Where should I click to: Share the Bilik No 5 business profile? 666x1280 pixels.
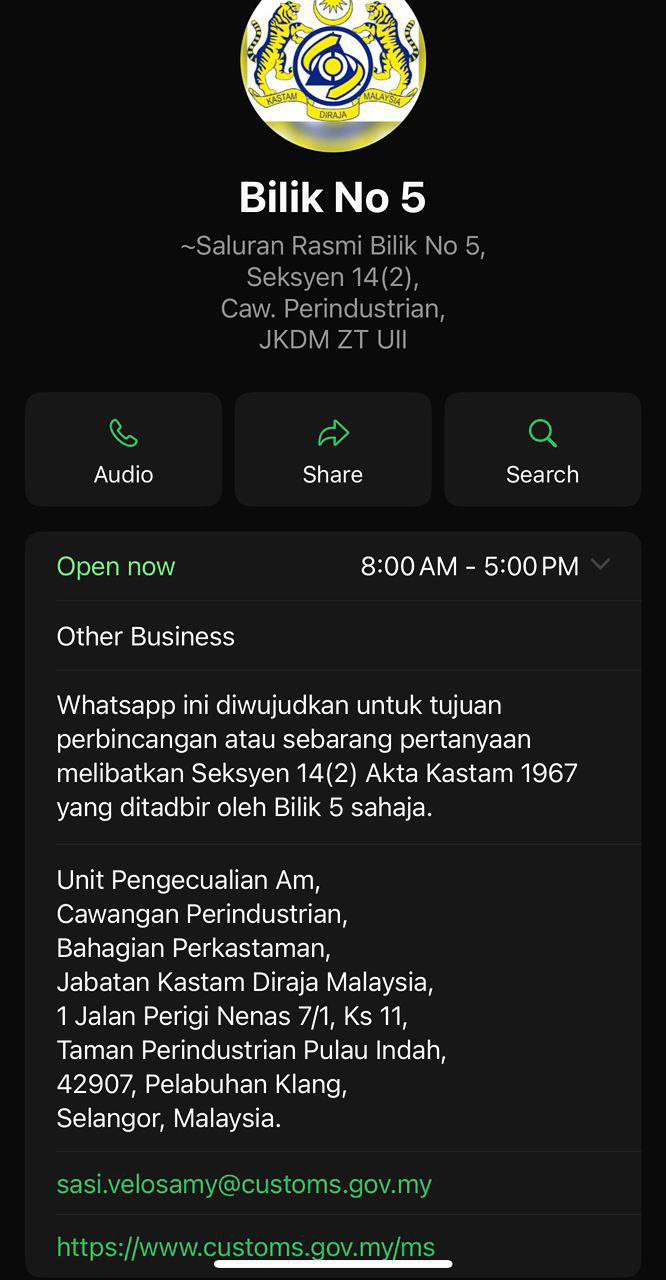(x=332, y=449)
